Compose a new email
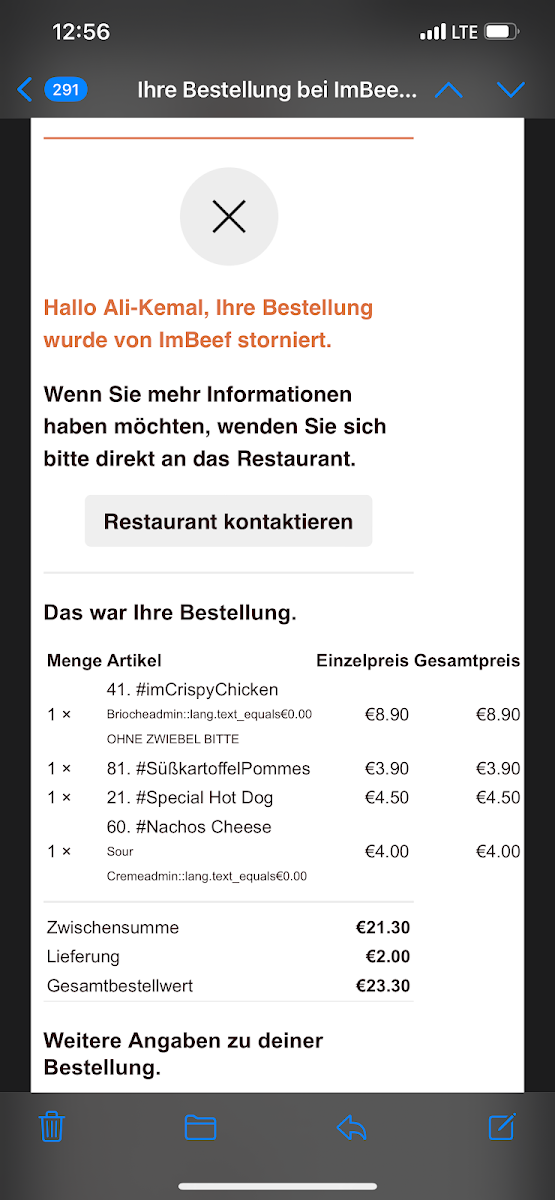 [502, 1126]
